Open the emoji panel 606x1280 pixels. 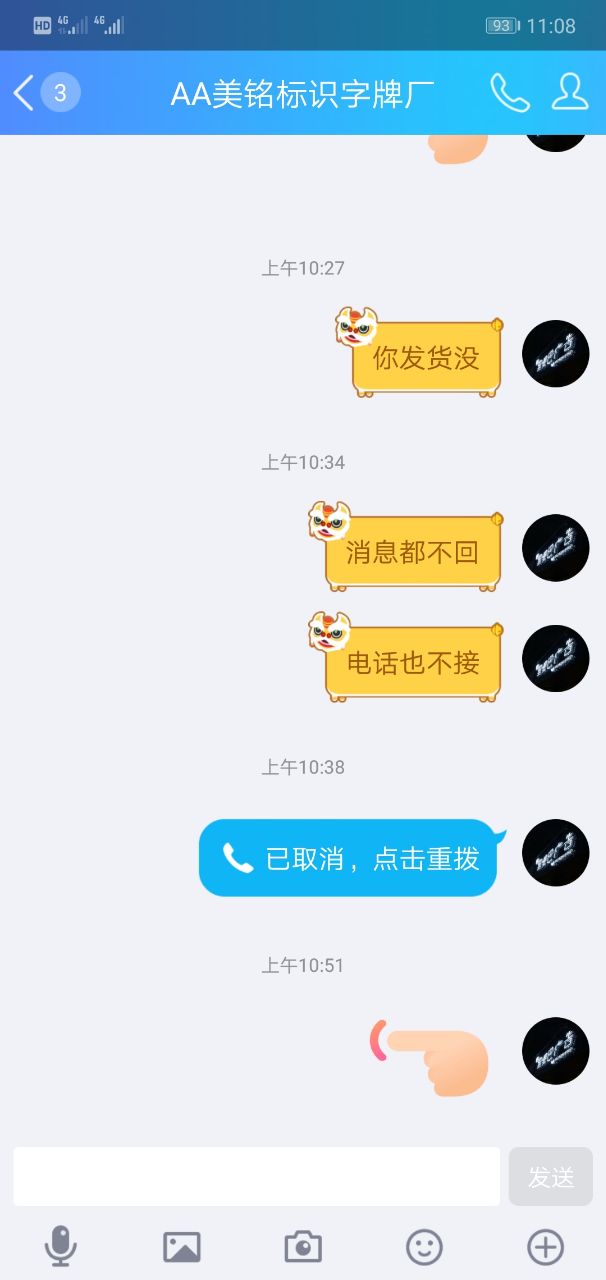424,1247
